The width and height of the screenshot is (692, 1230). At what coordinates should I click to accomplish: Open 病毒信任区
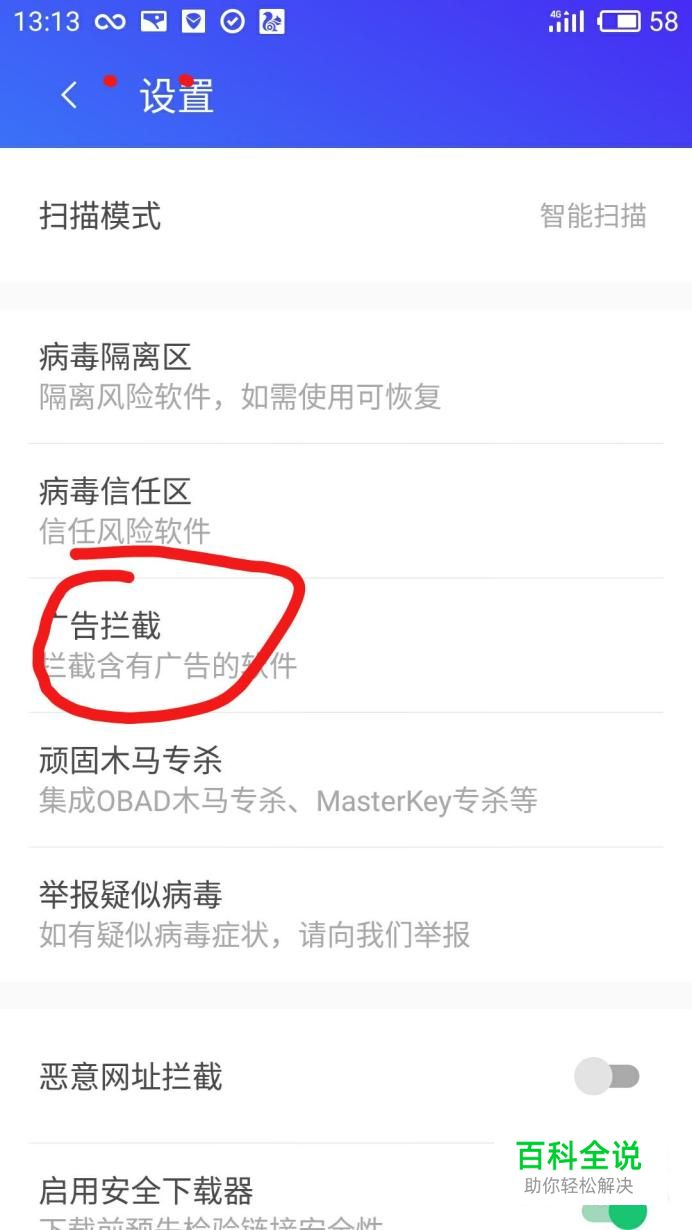[x=346, y=511]
